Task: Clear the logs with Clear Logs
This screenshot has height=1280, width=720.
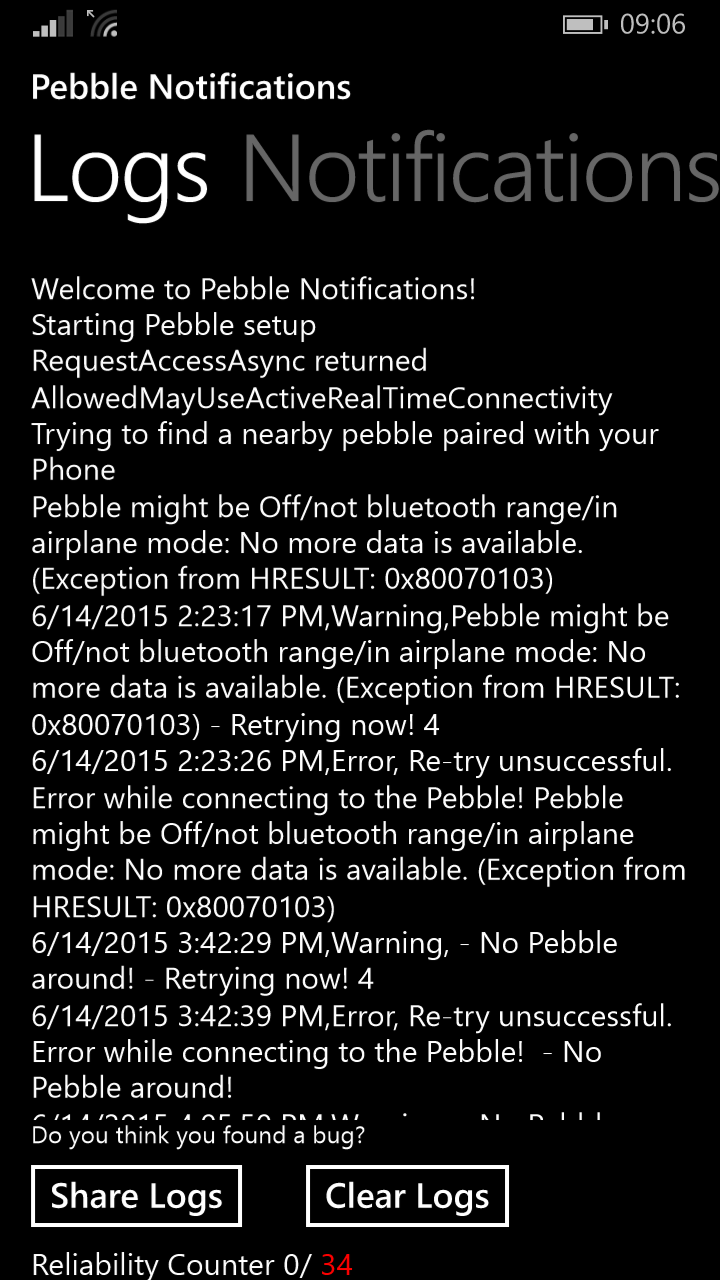Action: [x=407, y=1196]
